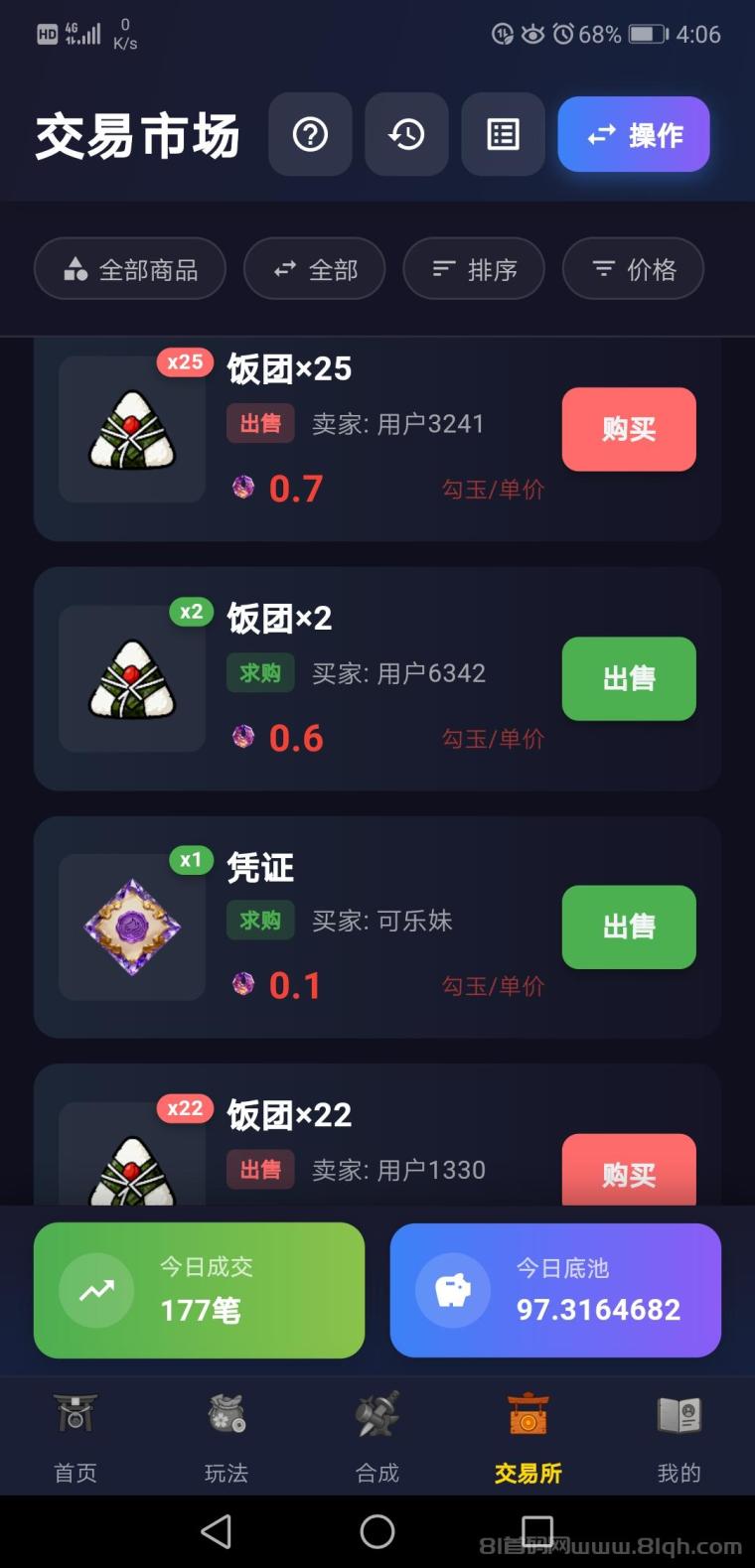Switch to the 玩法 tab
Screen dimensions: 755x1568
[226, 1450]
